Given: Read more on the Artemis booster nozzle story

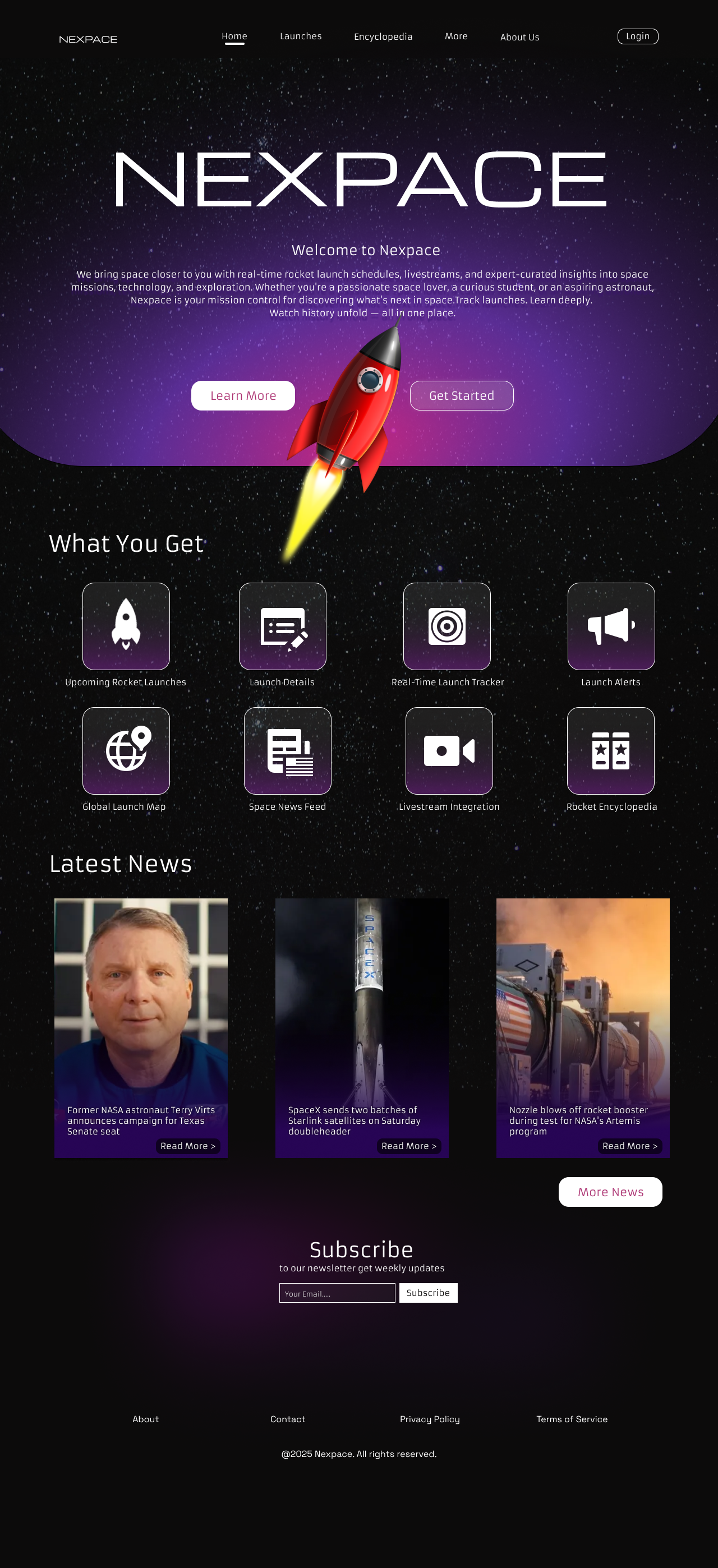Looking at the screenshot, I should click(630, 1146).
